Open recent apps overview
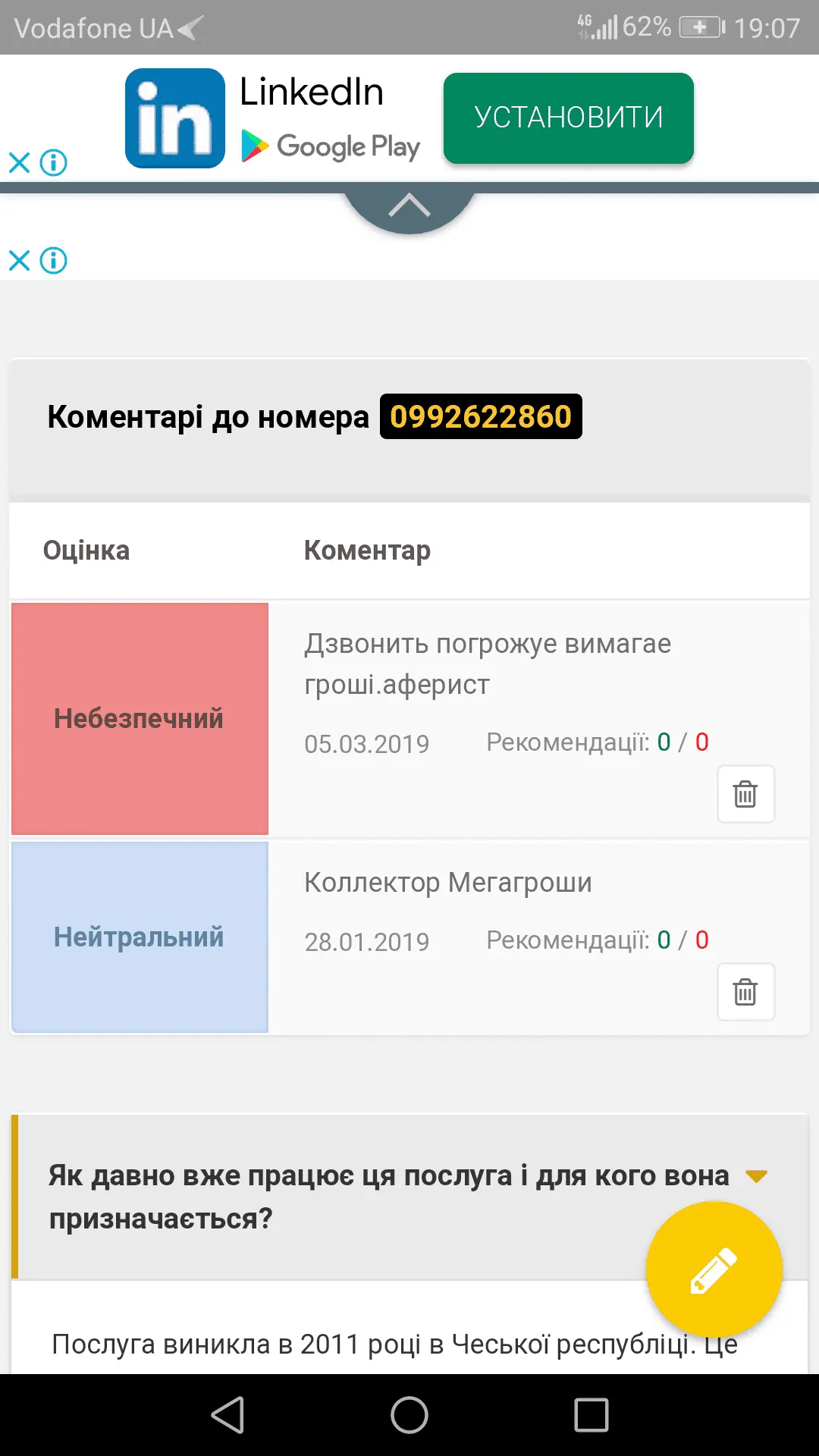This screenshot has height=1456, width=819. pos(591,1415)
